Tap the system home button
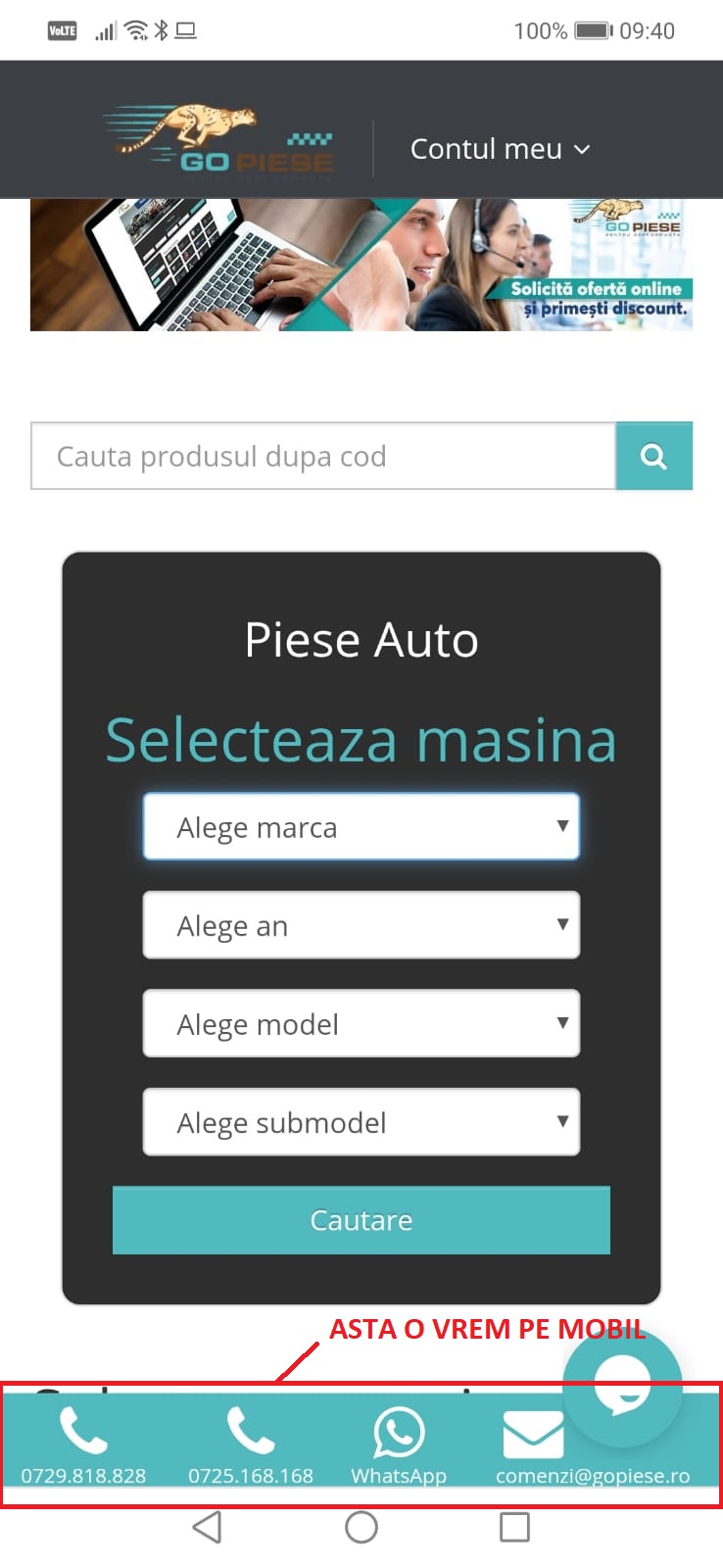 361,1527
